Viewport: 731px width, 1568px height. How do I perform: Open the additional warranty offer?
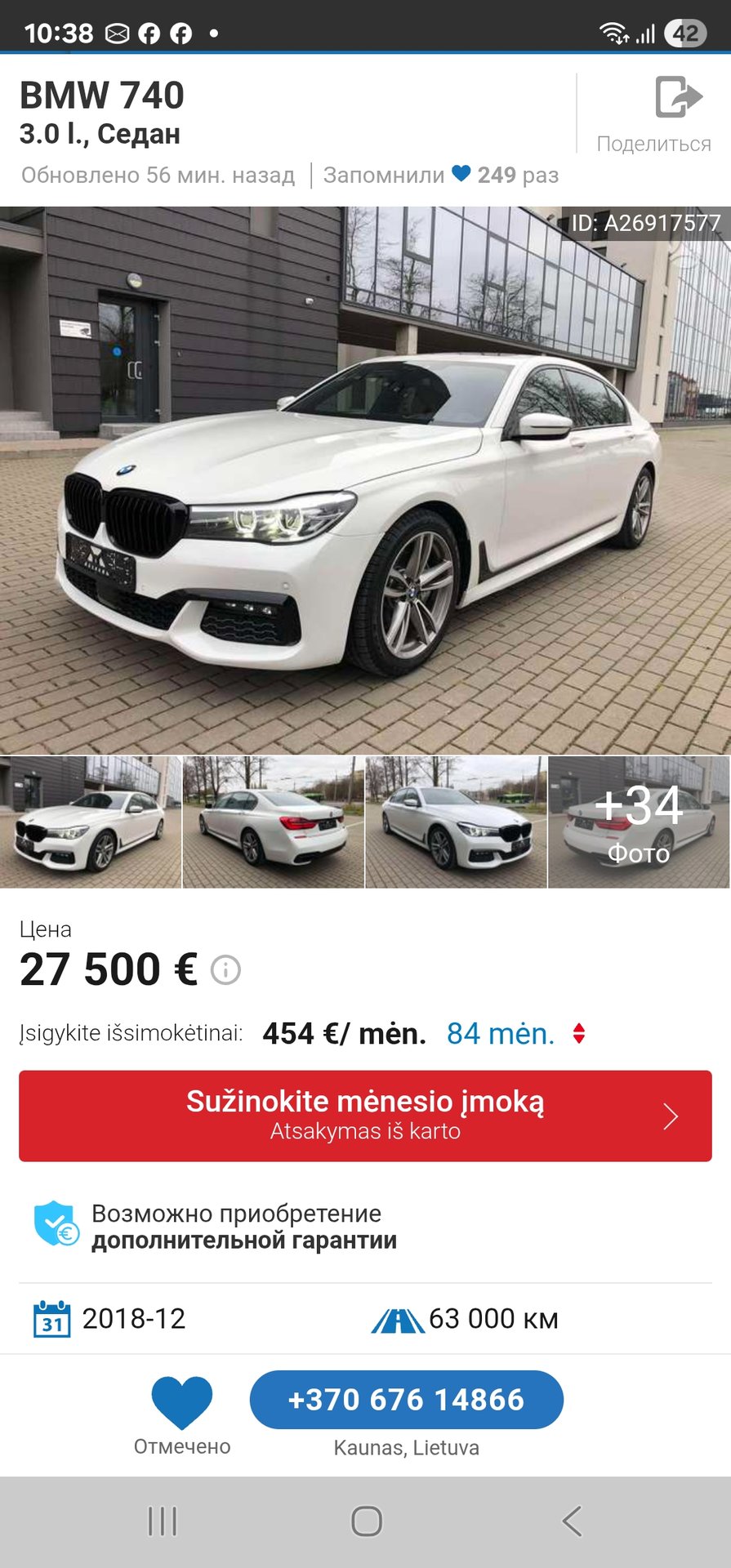[243, 1227]
